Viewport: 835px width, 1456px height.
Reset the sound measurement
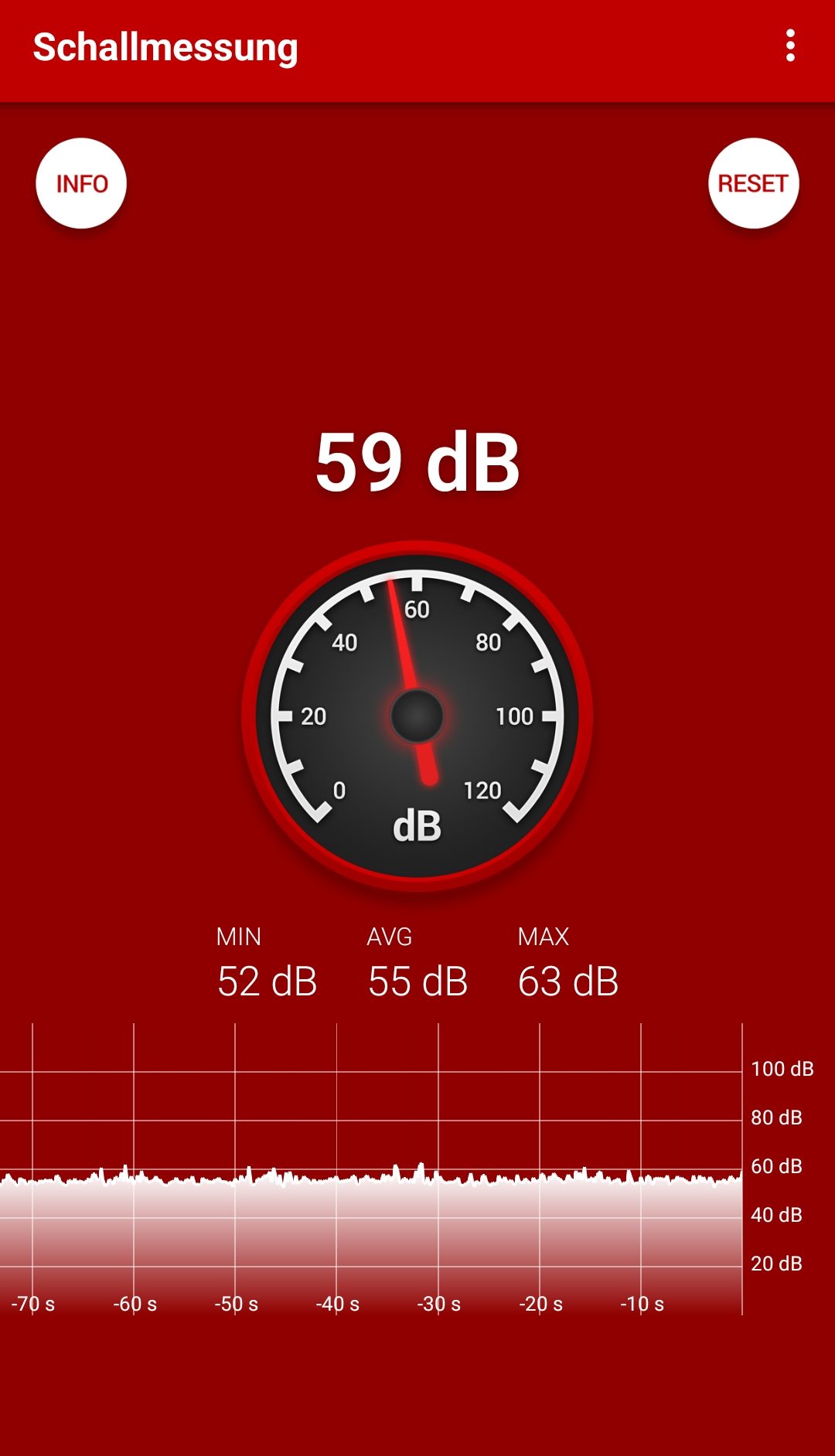pos(753,183)
